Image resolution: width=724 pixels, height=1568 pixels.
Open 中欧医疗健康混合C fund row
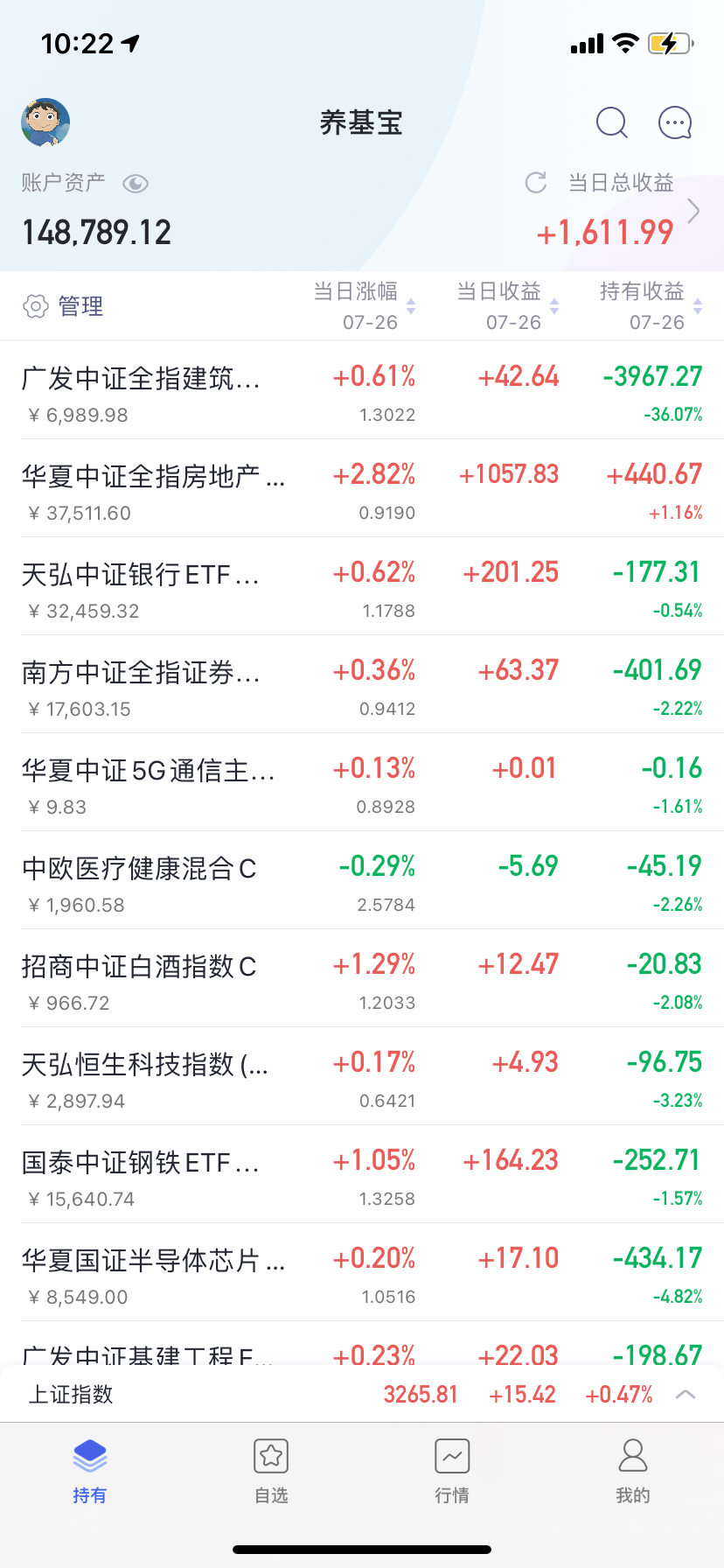pos(362,880)
